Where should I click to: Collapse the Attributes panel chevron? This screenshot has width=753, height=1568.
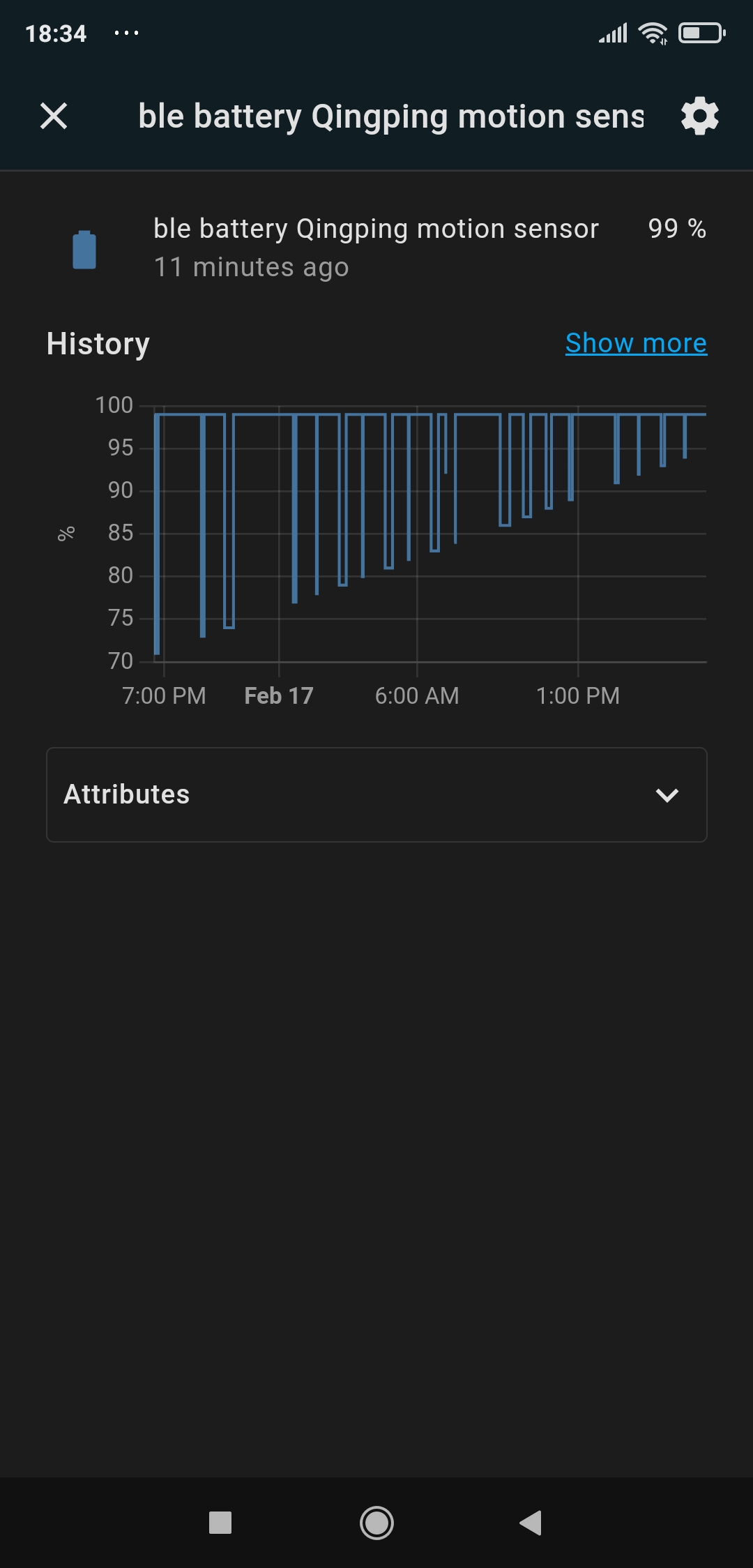coord(667,794)
